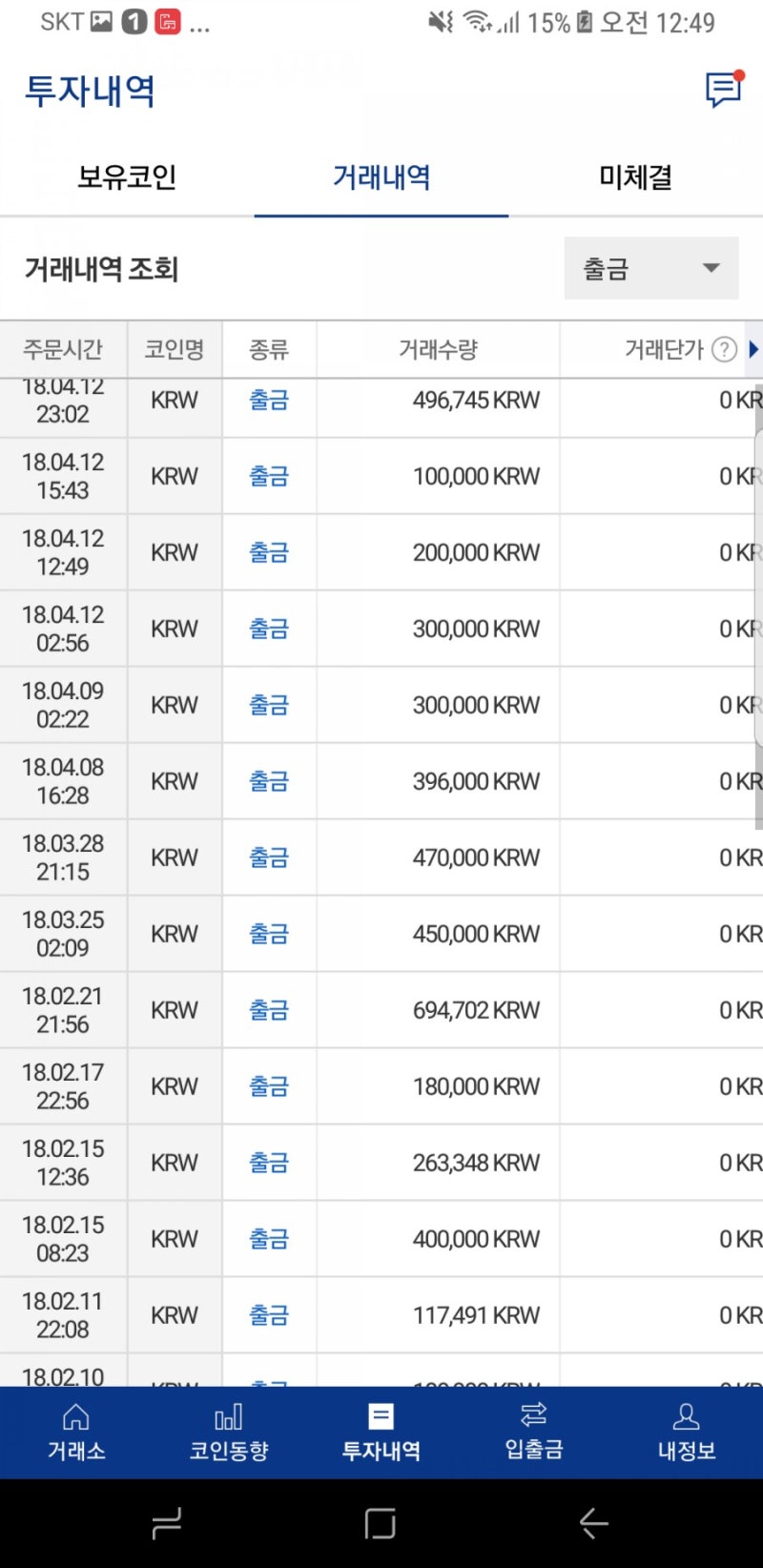
Task: Expand the filter arrow next to 출금
Action: (x=710, y=268)
